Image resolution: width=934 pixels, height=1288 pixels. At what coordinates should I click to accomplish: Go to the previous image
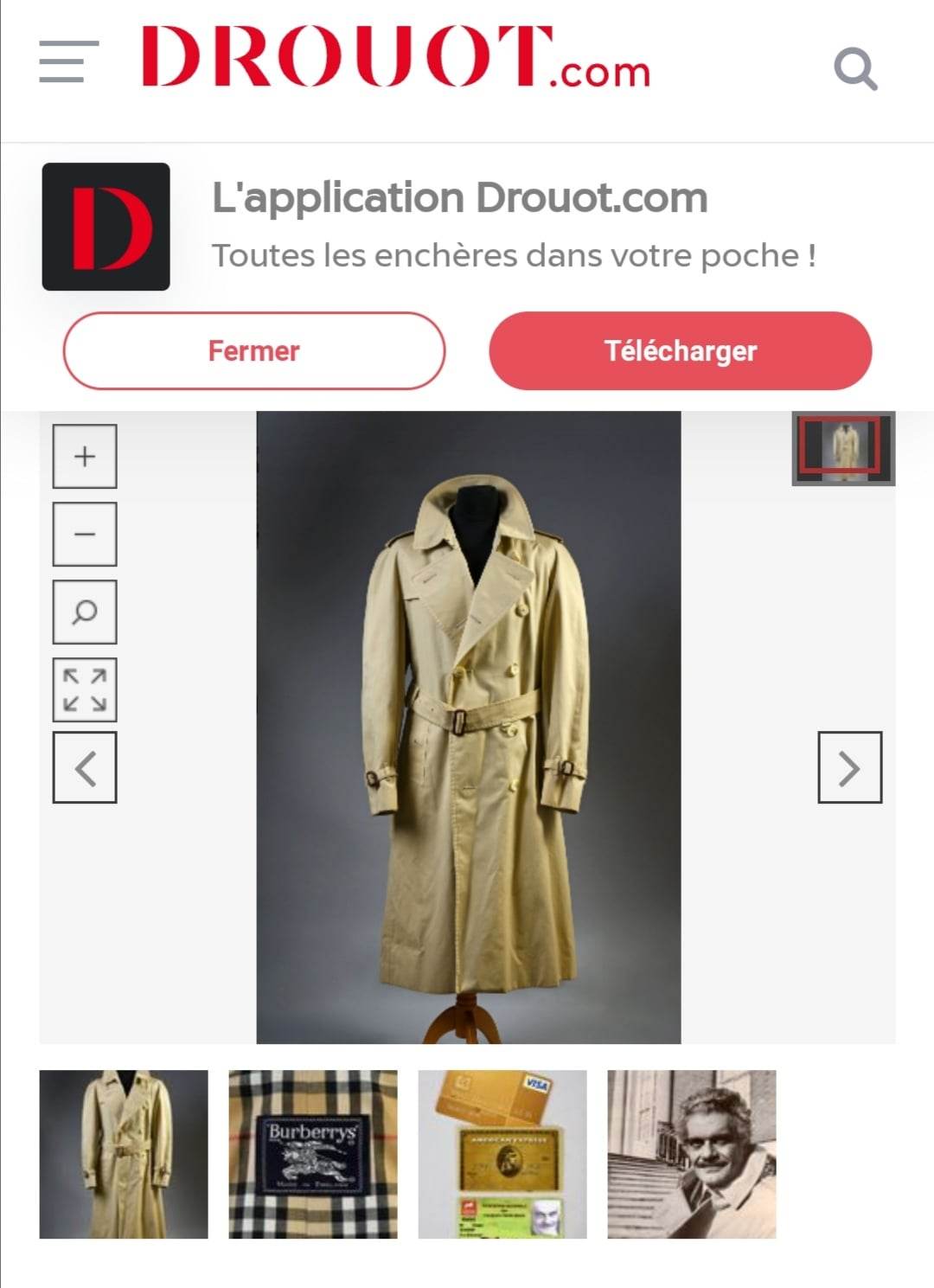tap(85, 768)
